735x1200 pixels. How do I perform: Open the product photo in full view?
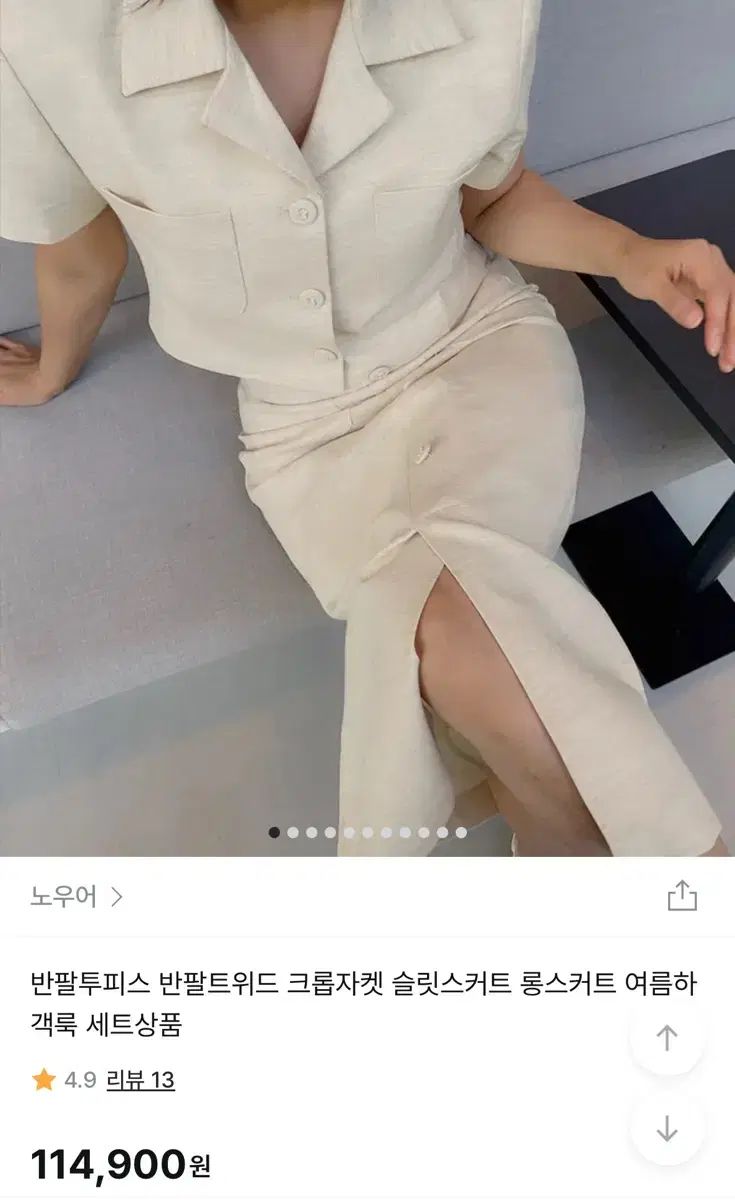367,420
